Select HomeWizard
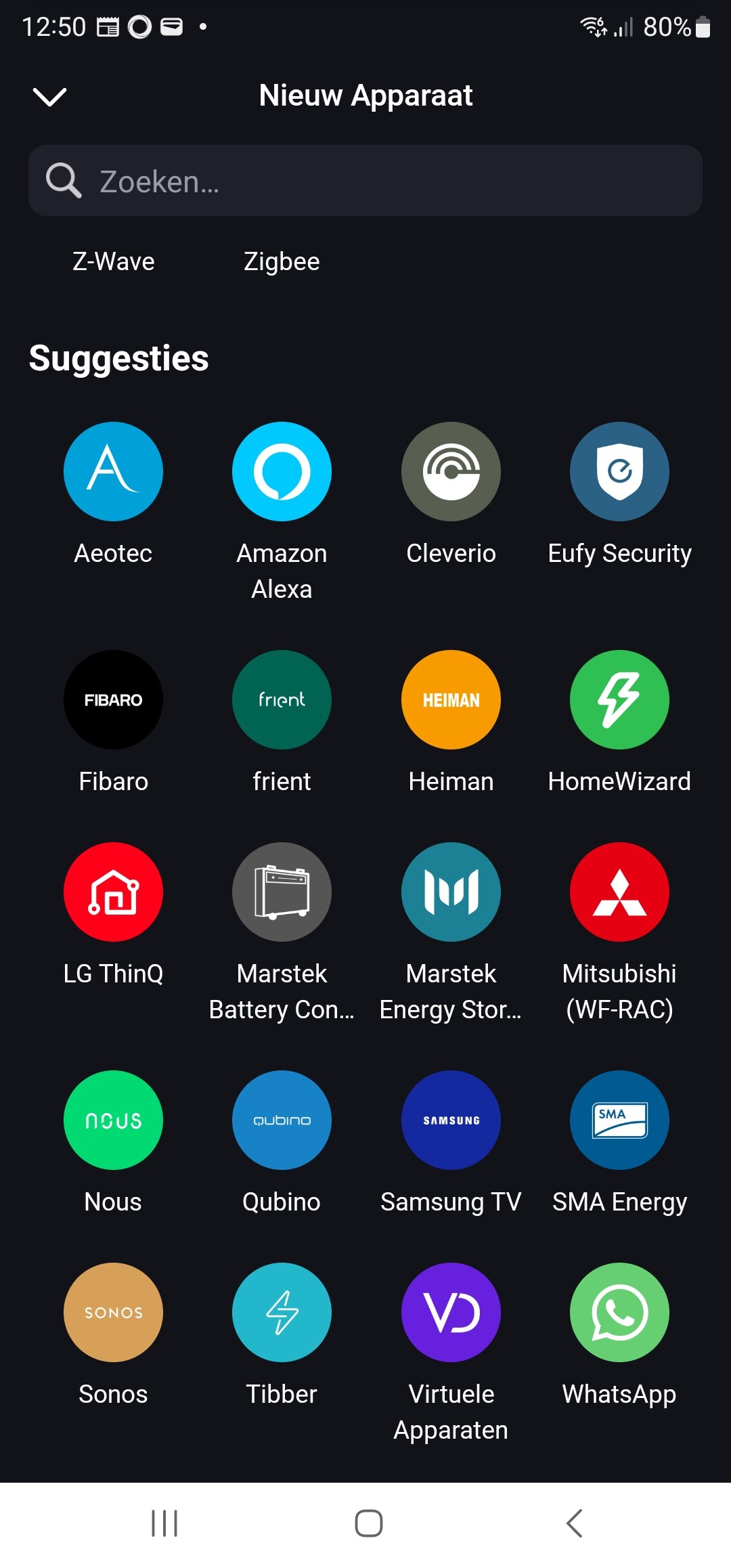 [x=619, y=700]
